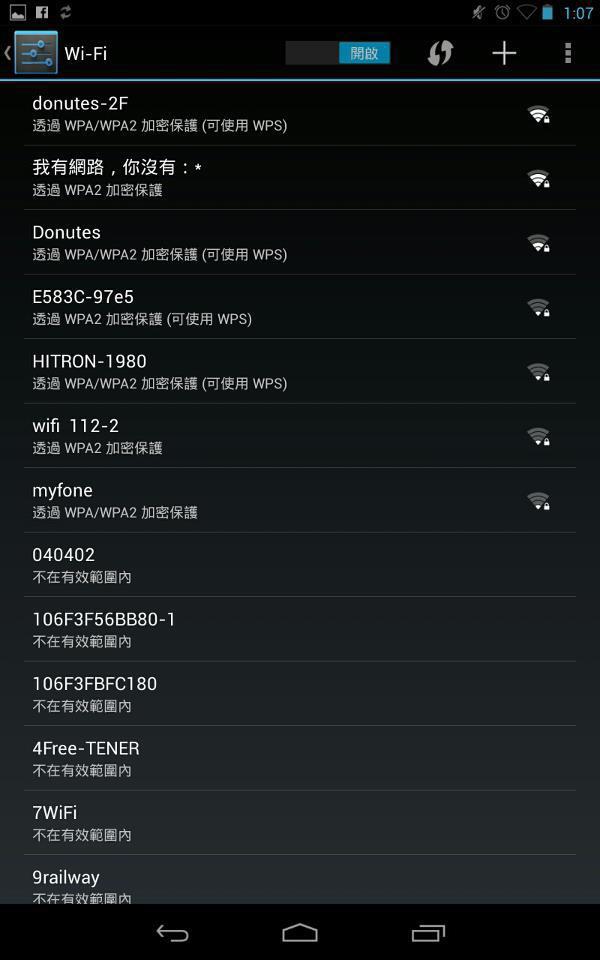Add a network with the plus icon
Viewport: 600px width, 960px height.
504,53
